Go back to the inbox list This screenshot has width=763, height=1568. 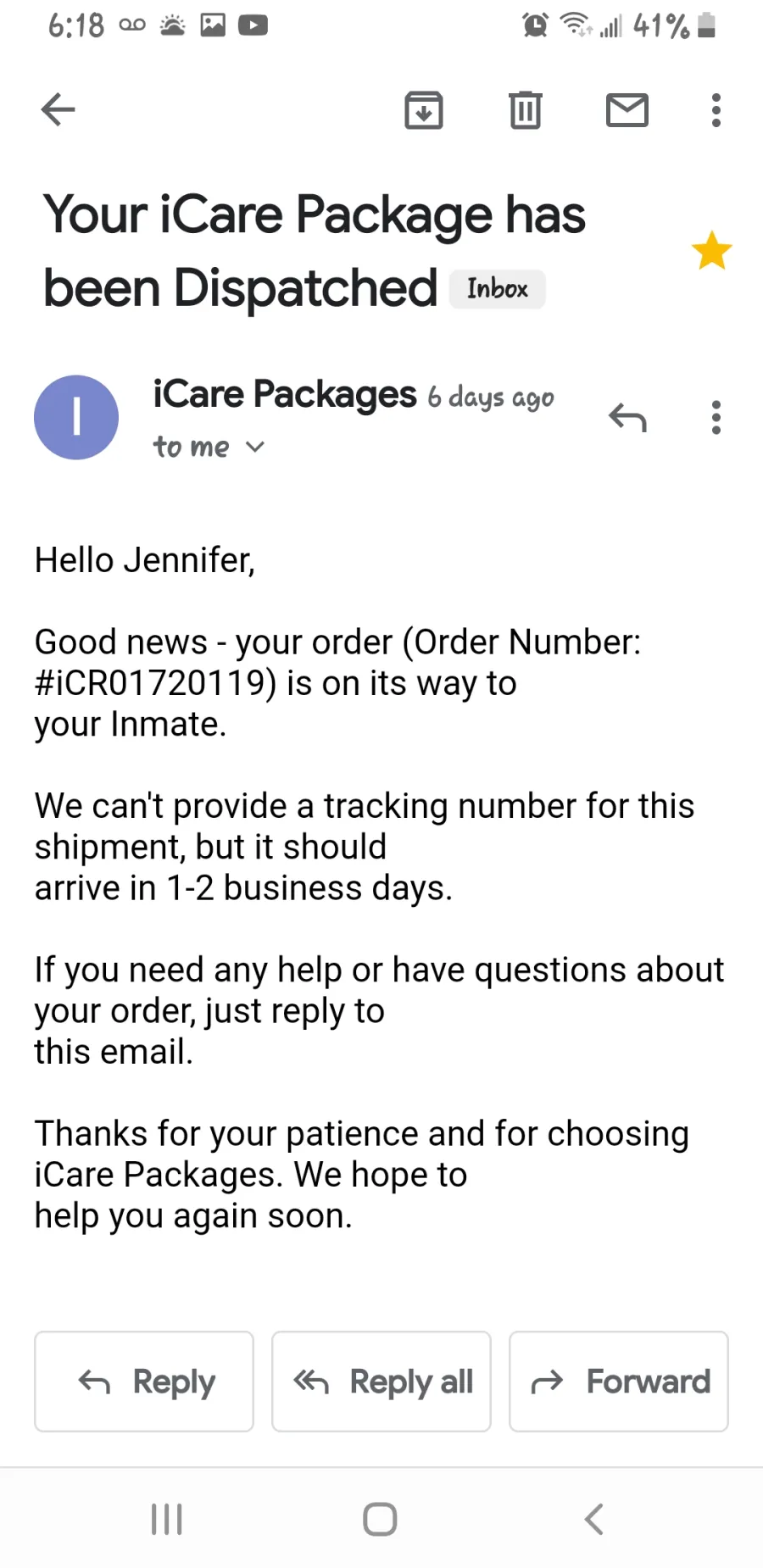[x=58, y=109]
